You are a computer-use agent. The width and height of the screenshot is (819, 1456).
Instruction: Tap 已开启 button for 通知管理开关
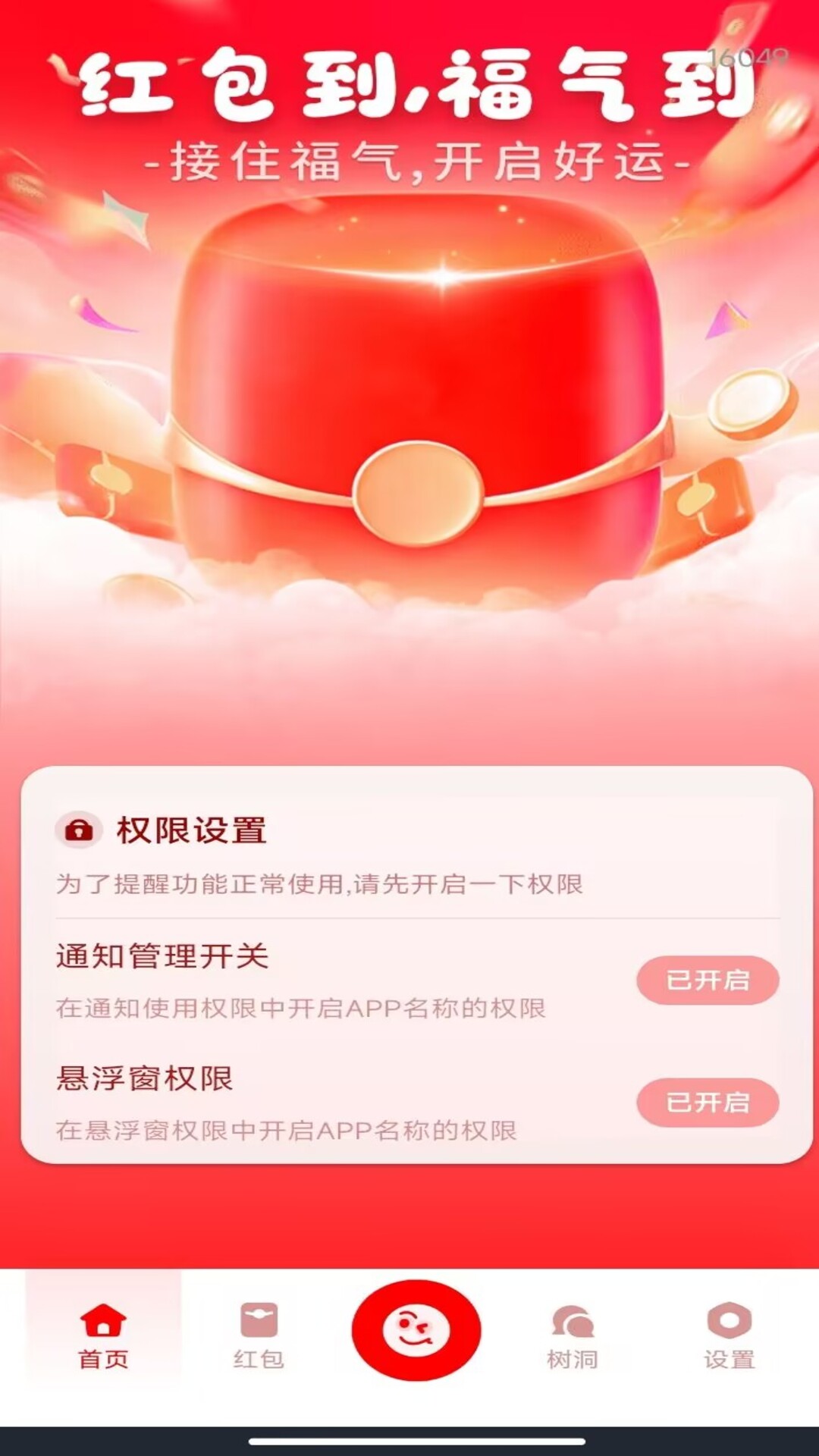pos(708,980)
